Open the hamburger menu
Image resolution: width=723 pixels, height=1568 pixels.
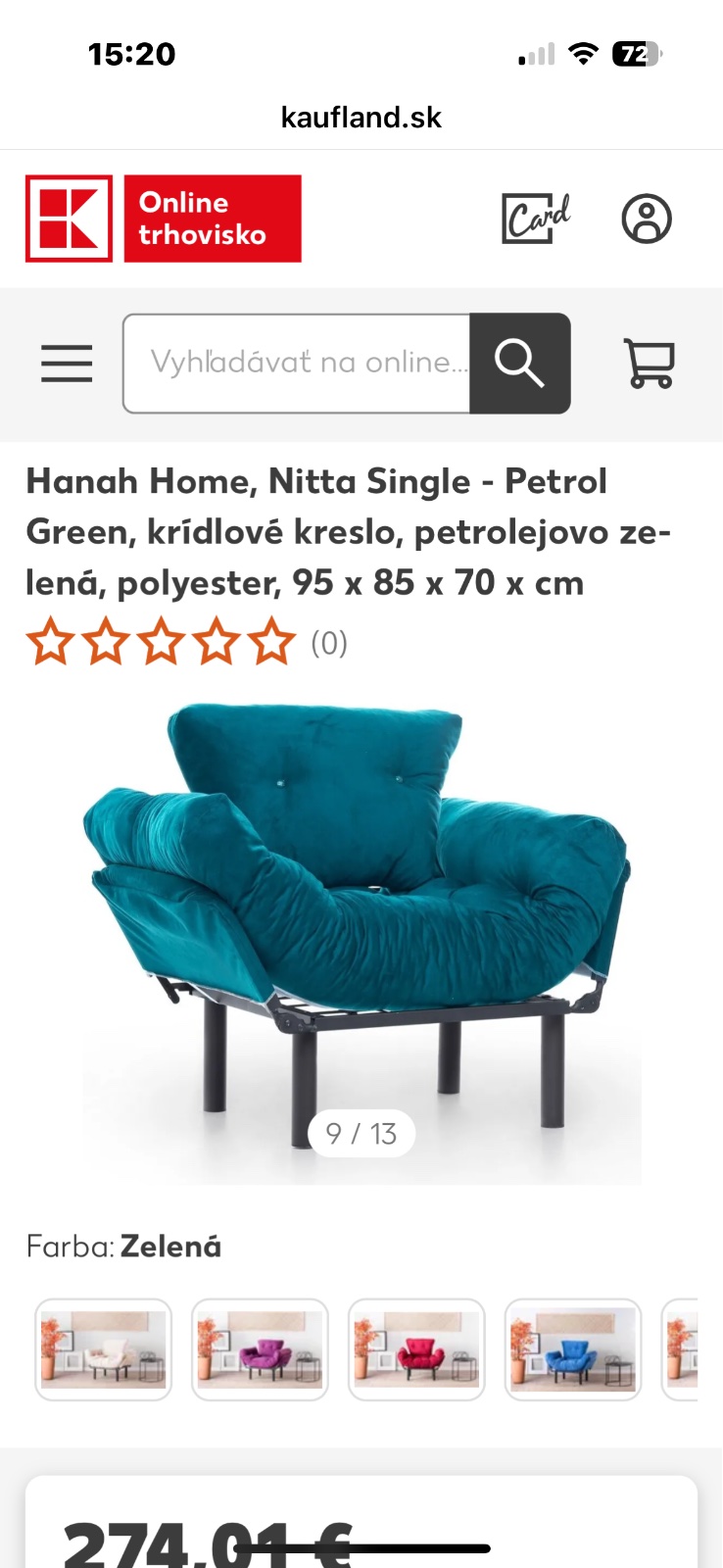pyautogui.click(x=67, y=364)
